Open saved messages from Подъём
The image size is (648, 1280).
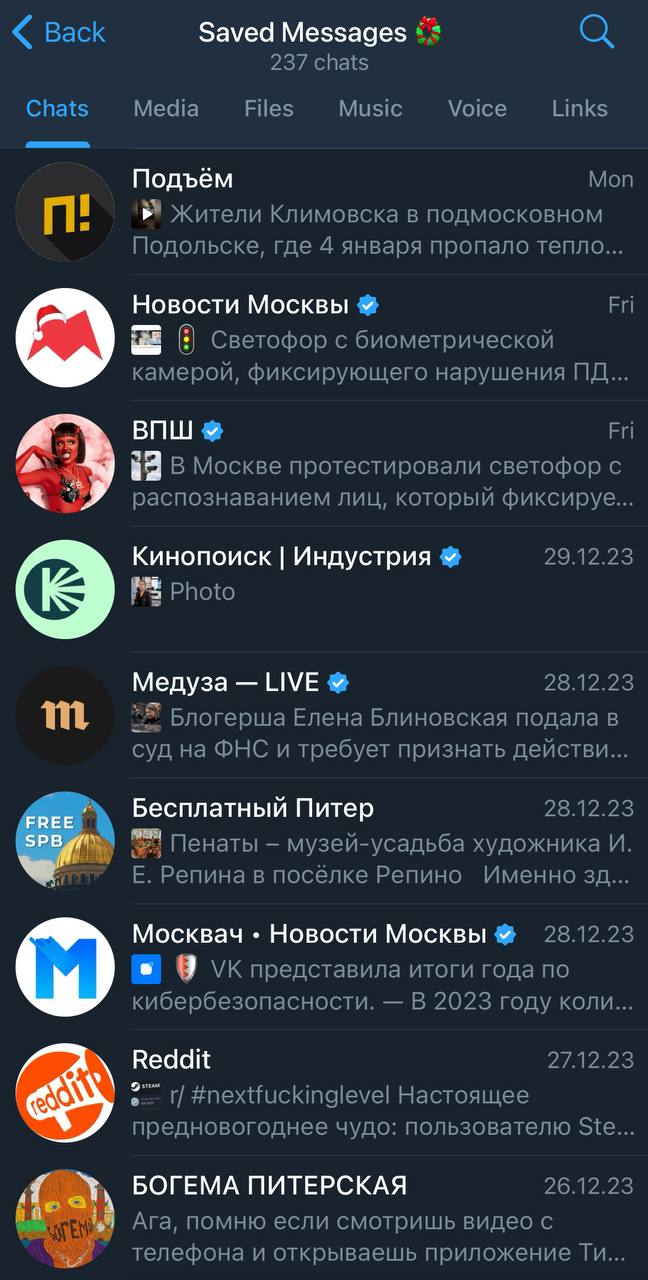point(324,212)
